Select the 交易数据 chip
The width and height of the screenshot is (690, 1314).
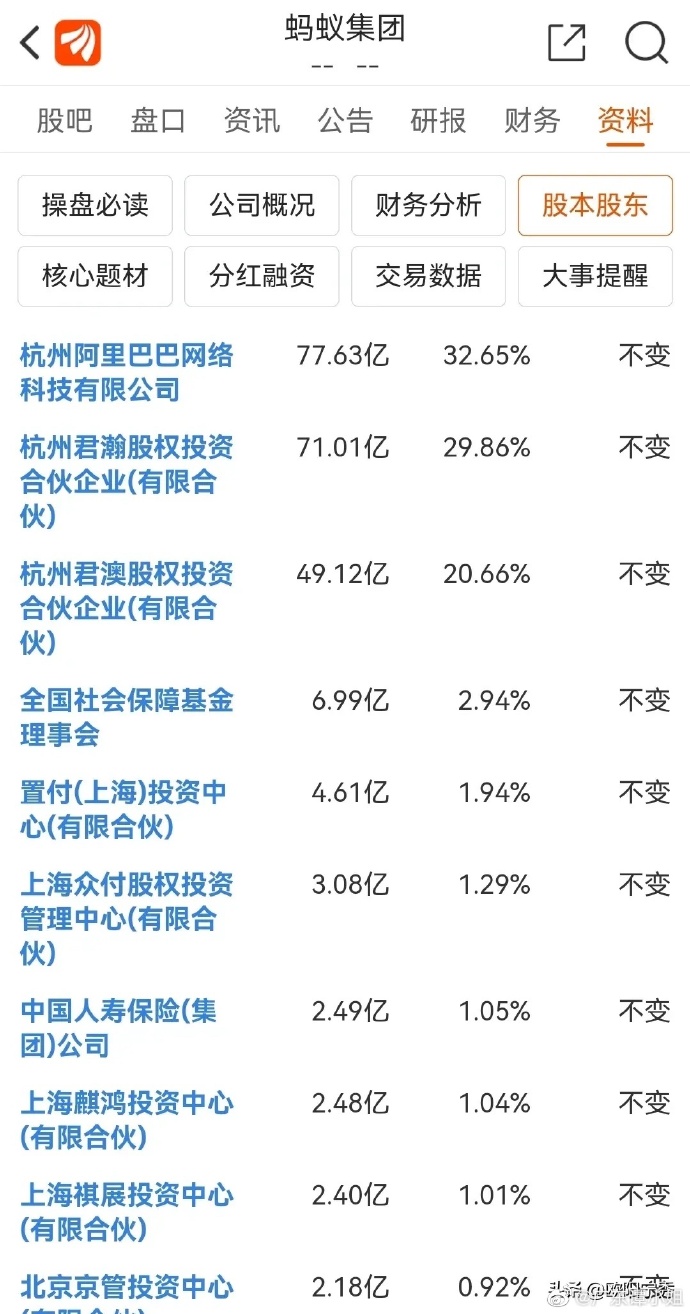[428, 276]
